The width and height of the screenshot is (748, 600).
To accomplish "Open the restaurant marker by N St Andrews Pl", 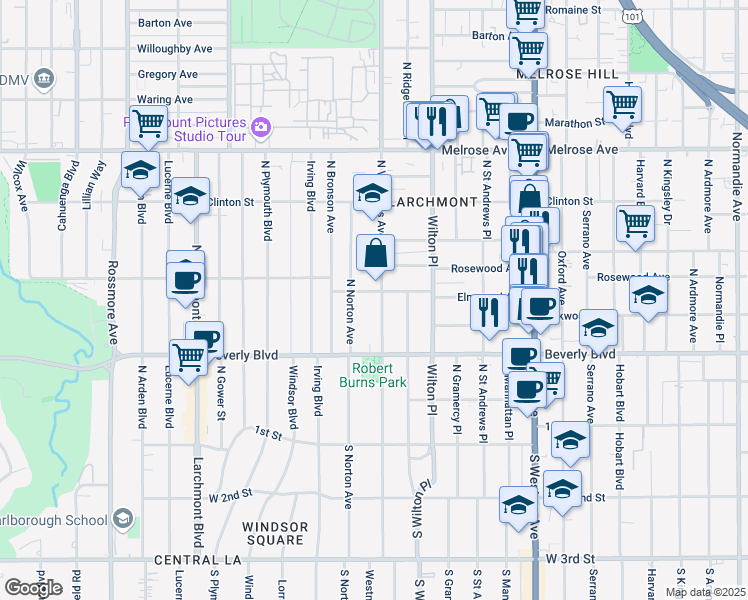I will click(489, 312).
